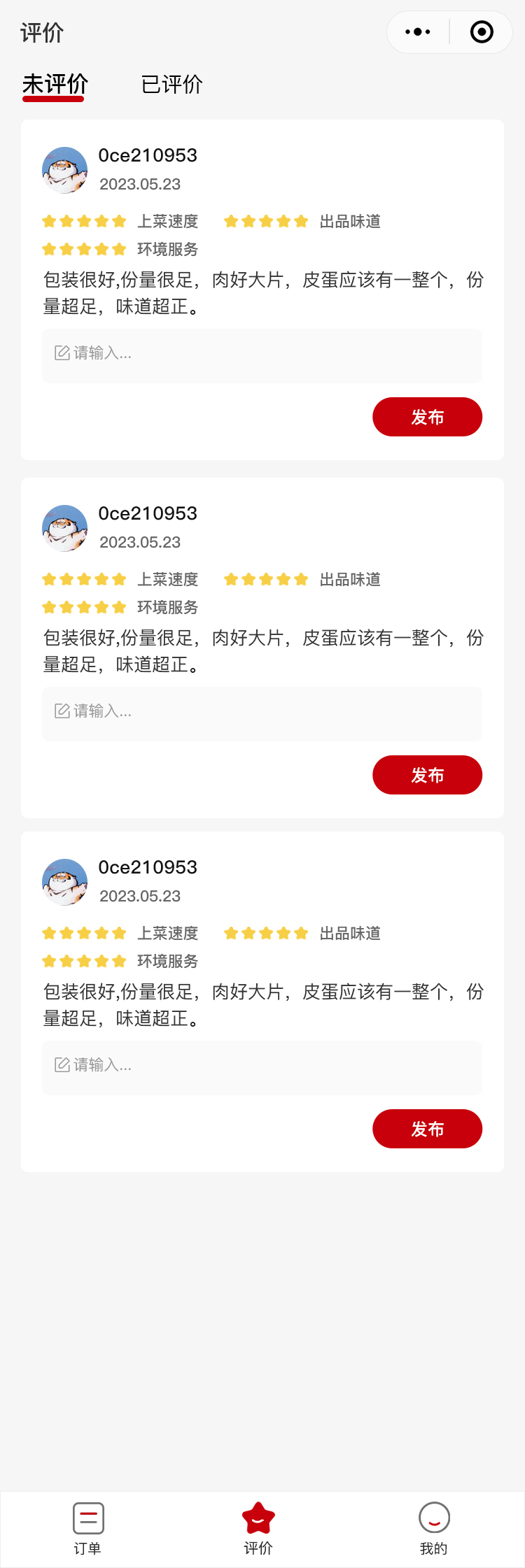Switch to the 已评价 tab
This screenshot has height=1568, width=525.
pyautogui.click(x=172, y=85)
